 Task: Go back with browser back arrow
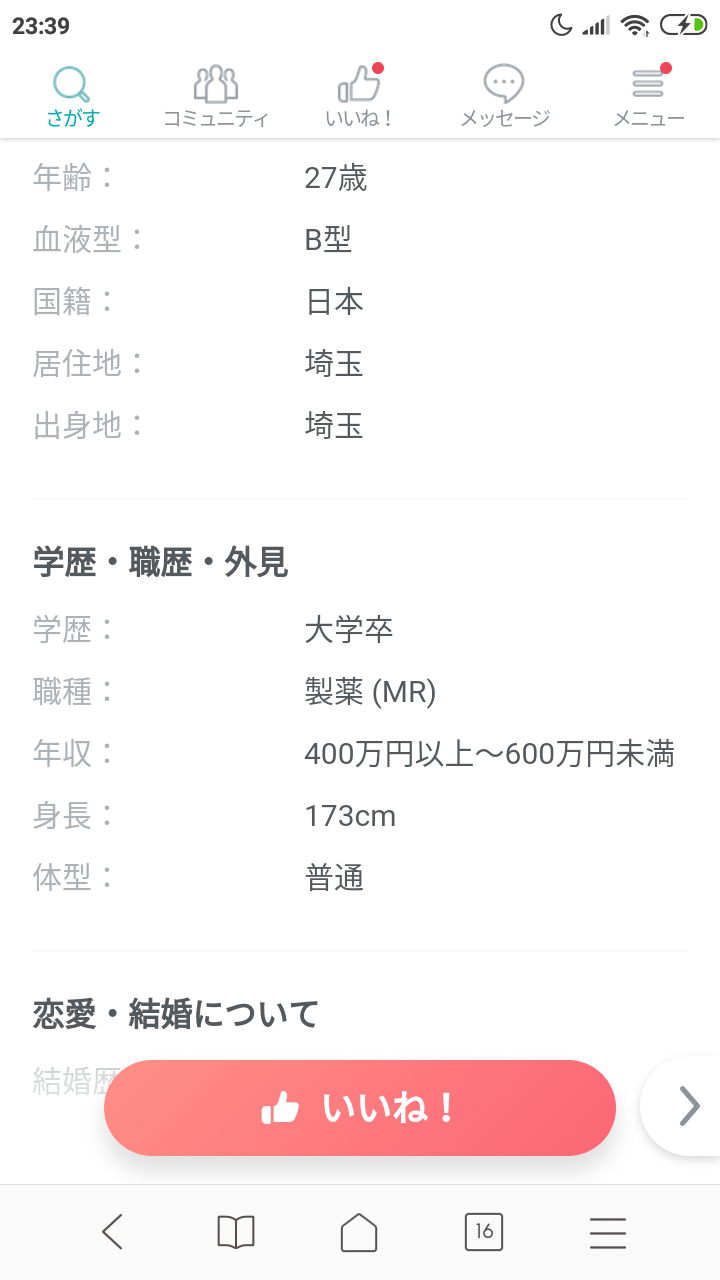pyautogui.click(x=112, y=1232)
